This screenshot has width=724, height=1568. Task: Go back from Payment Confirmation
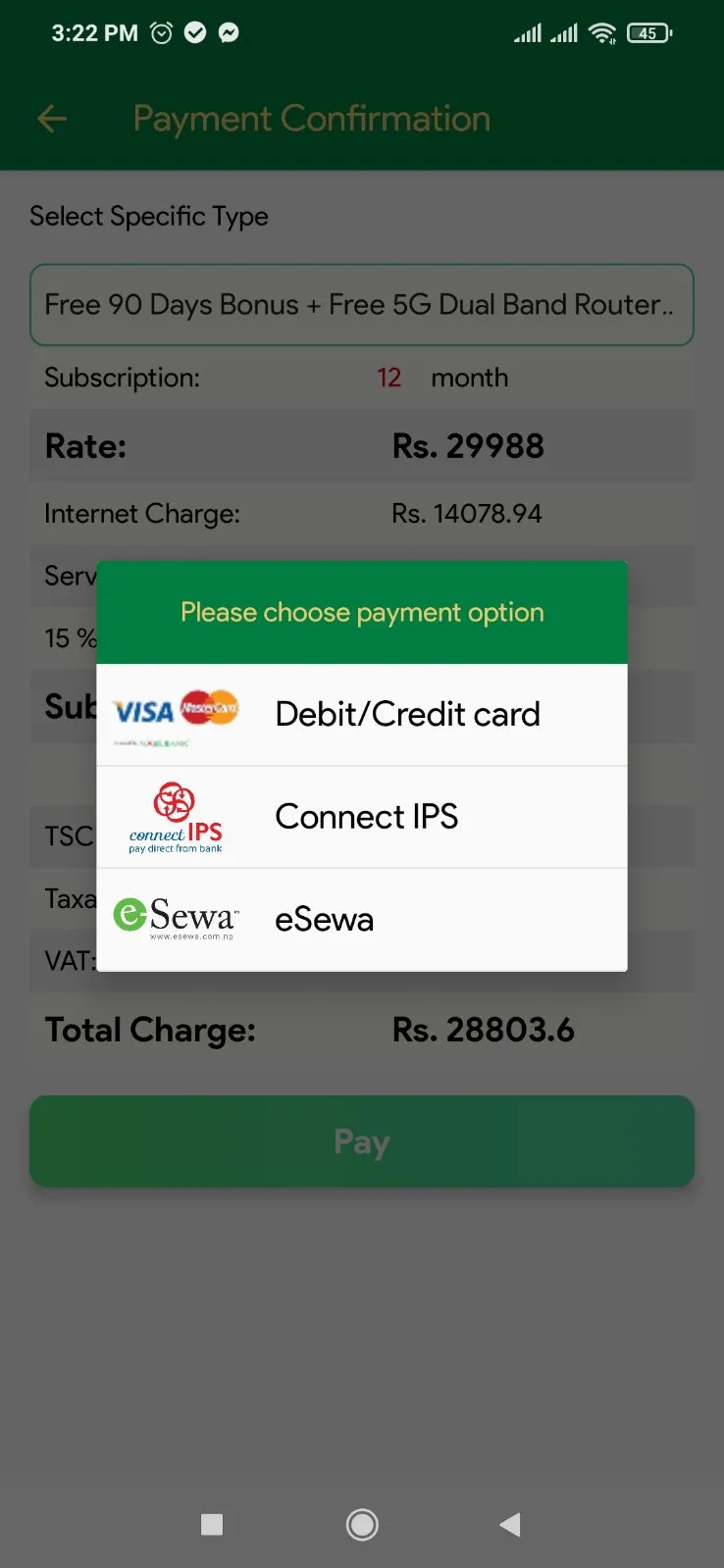[52, 120]
